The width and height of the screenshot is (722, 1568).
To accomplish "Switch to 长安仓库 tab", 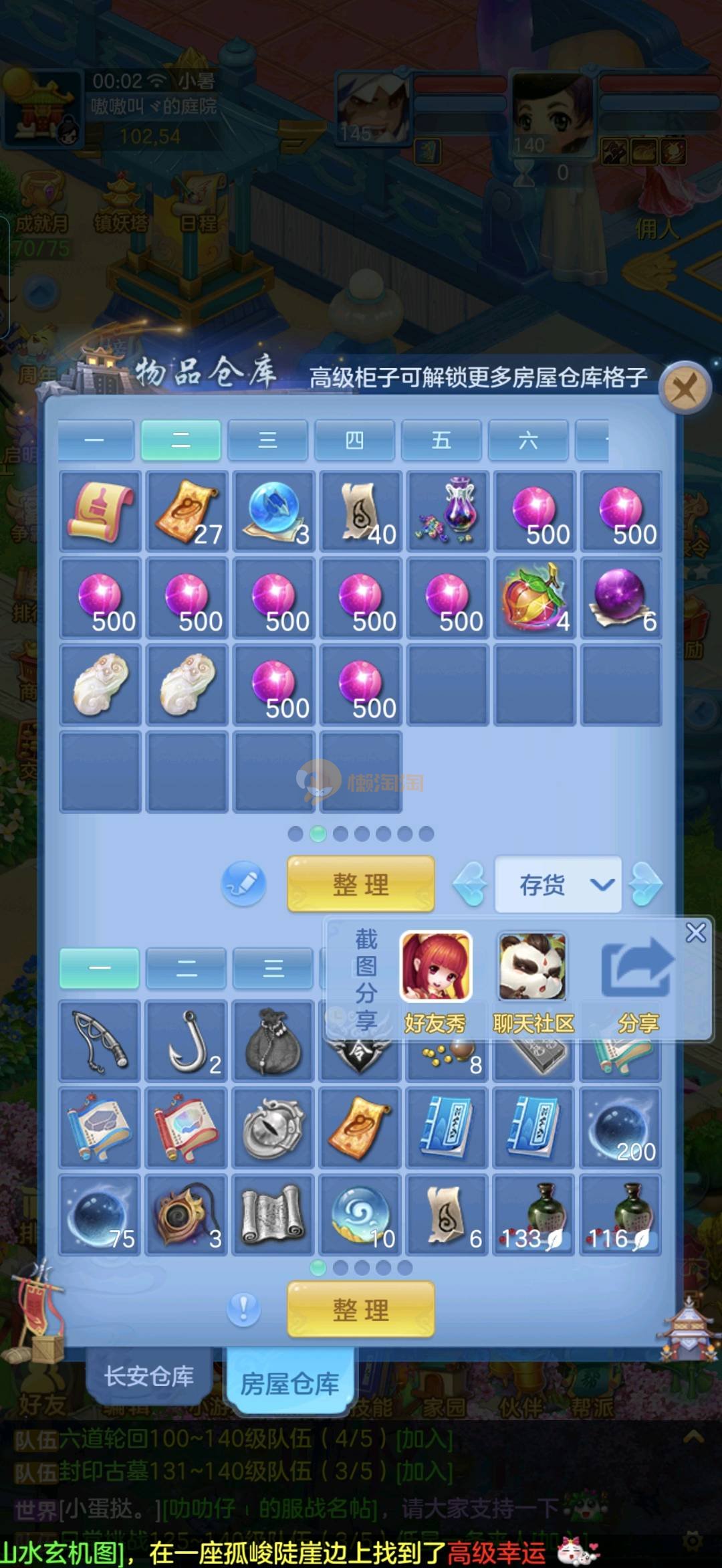I will [149, 1377].
